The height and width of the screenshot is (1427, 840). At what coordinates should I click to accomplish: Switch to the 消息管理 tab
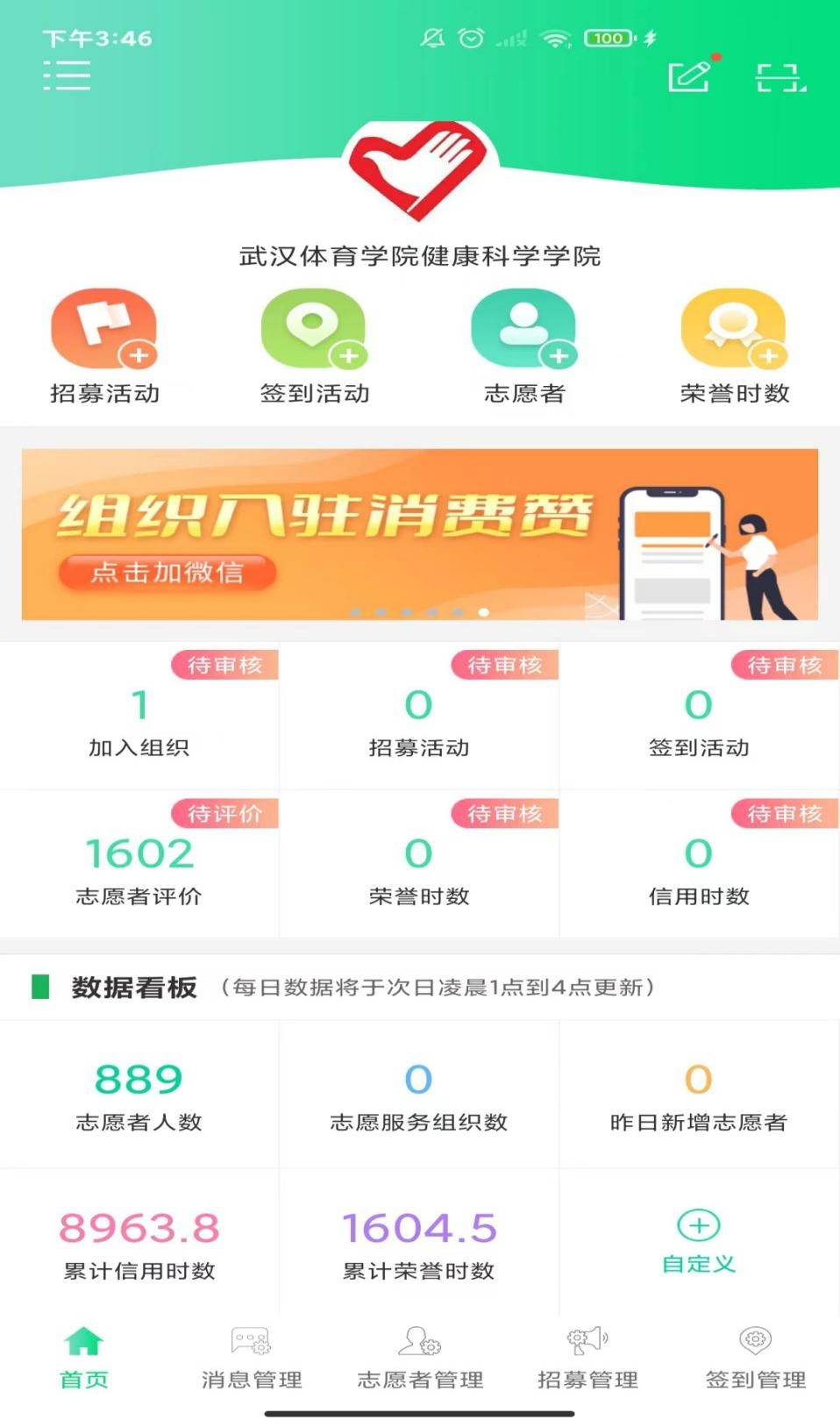tap(252, 1359)
